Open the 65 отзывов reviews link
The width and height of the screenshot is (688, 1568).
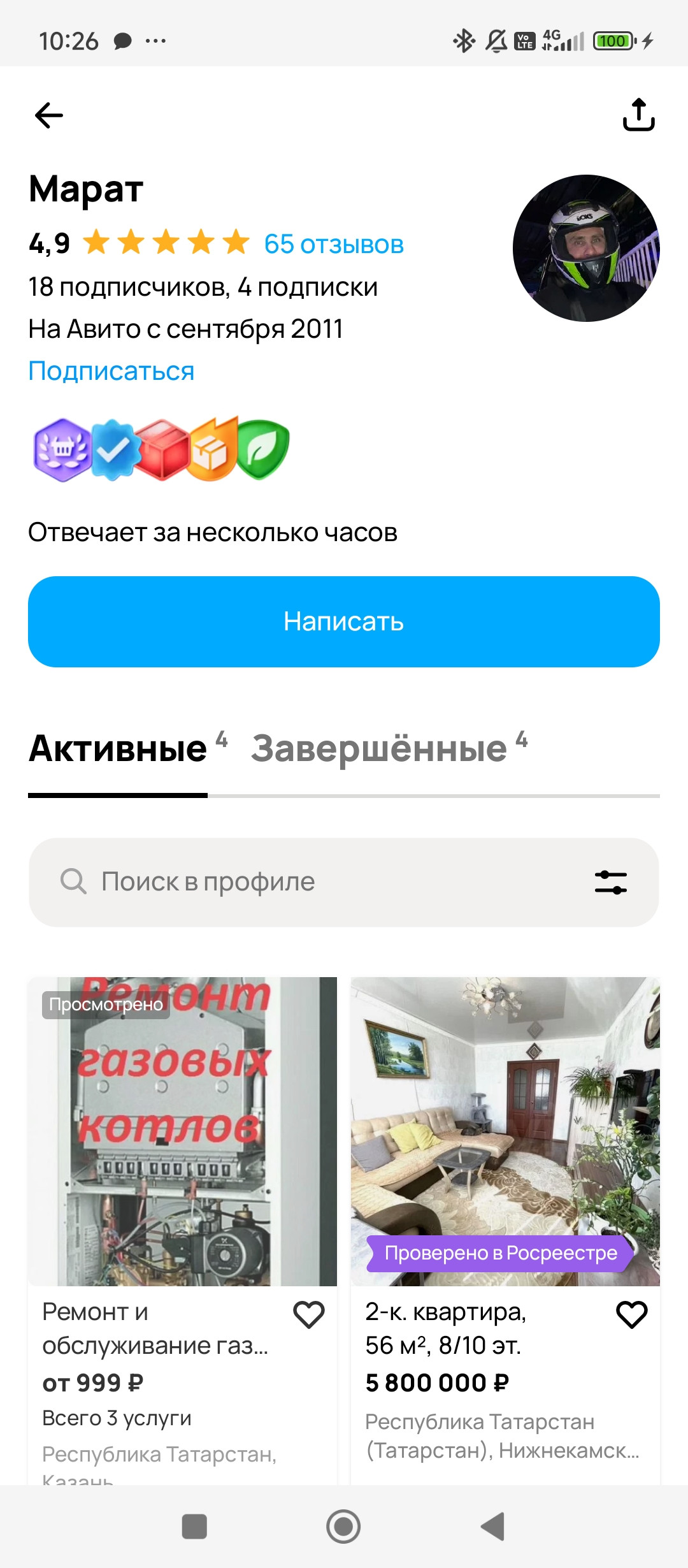point(334,244)
